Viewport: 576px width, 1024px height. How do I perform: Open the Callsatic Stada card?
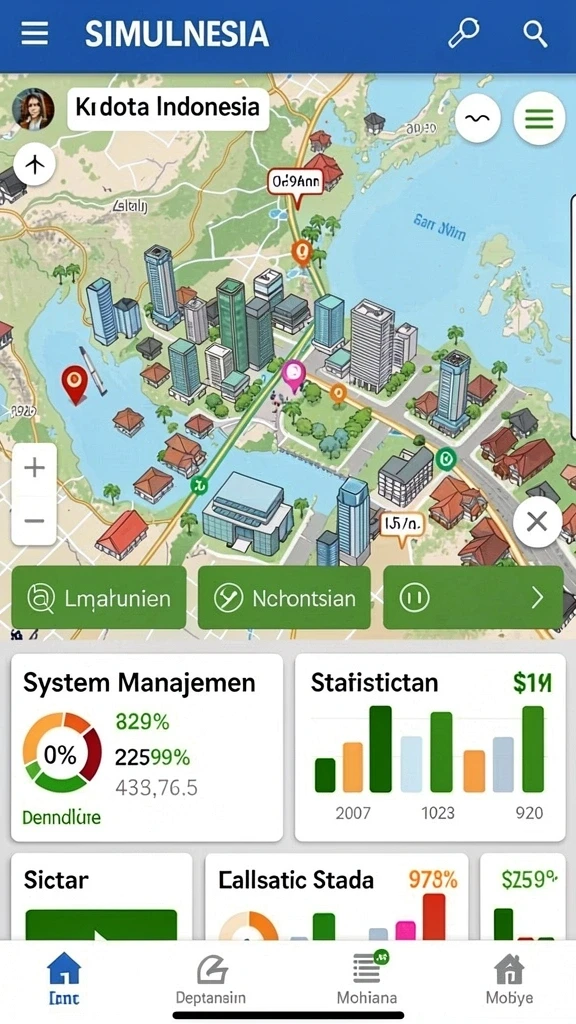click(336, 896)
